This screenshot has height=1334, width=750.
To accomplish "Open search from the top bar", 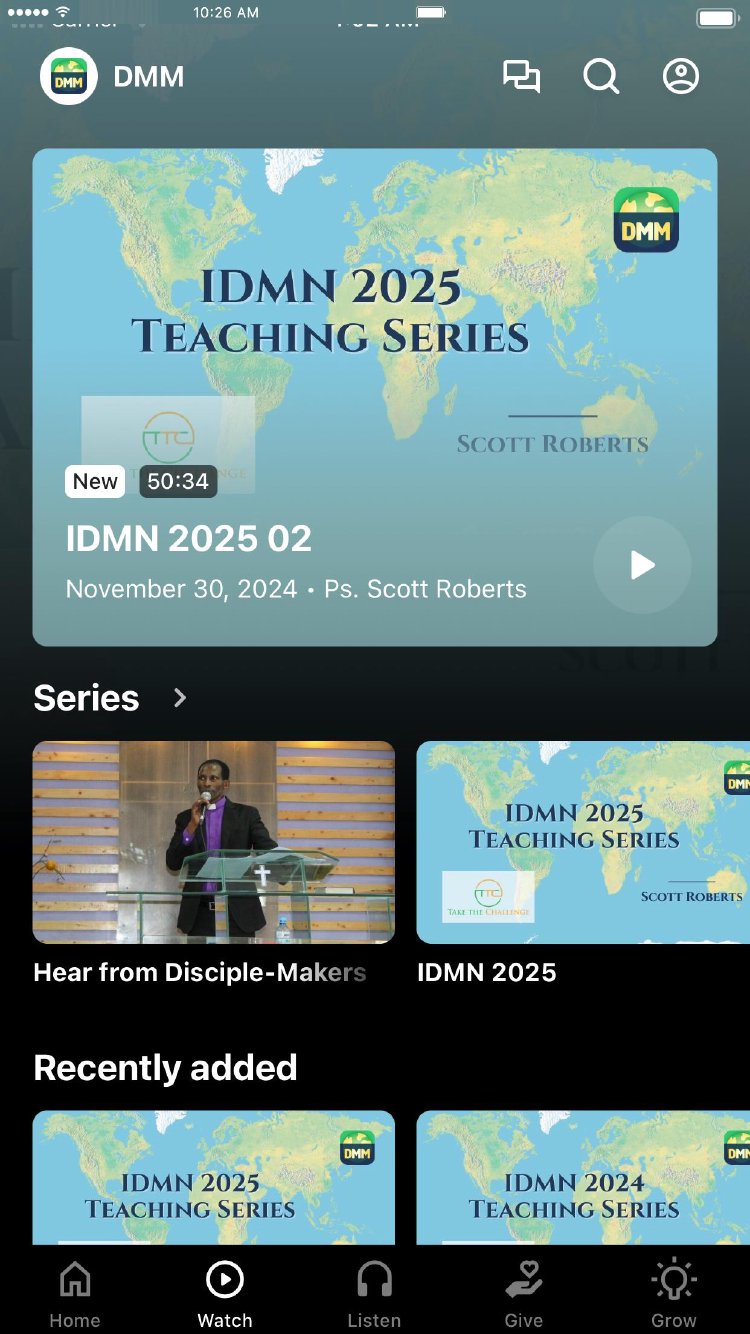I will click(x=601, y=77).
